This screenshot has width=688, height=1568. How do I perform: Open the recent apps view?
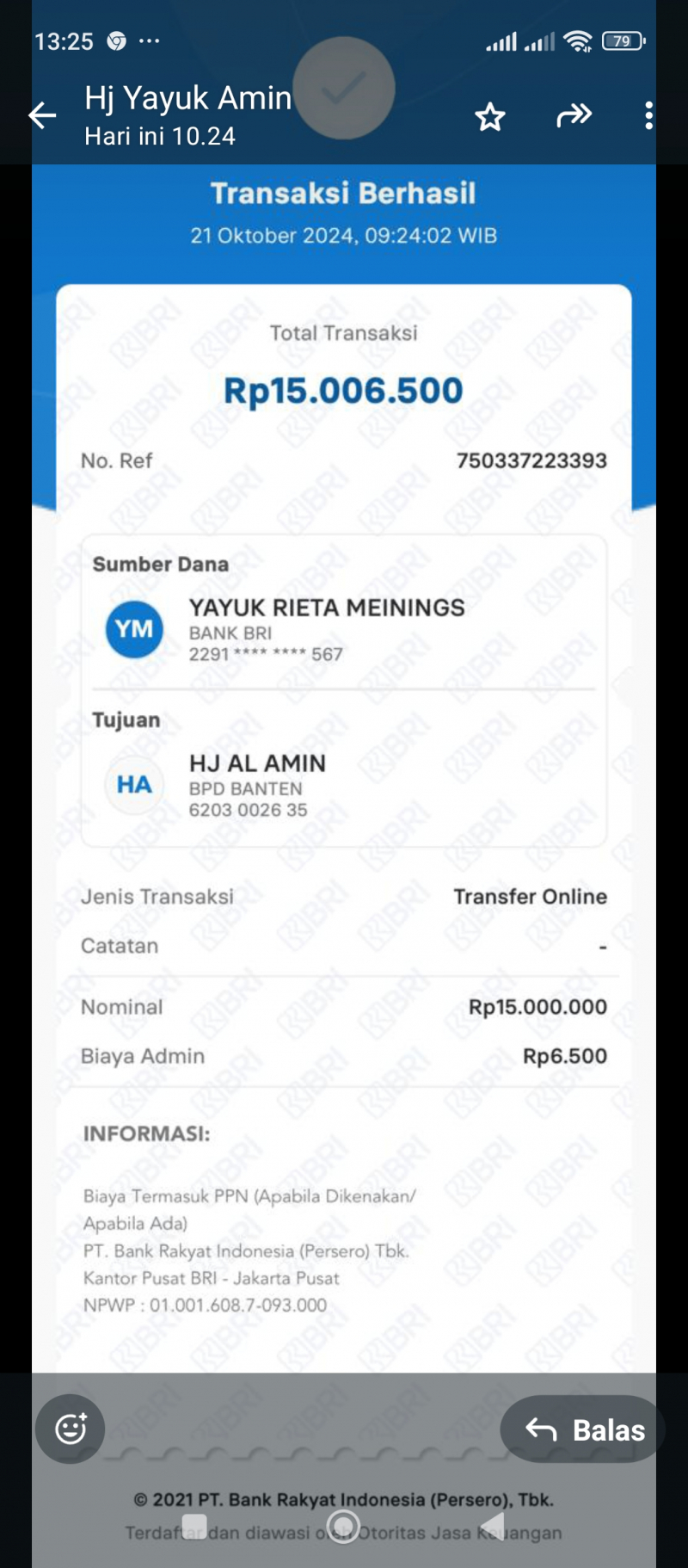click(194, 1526)
